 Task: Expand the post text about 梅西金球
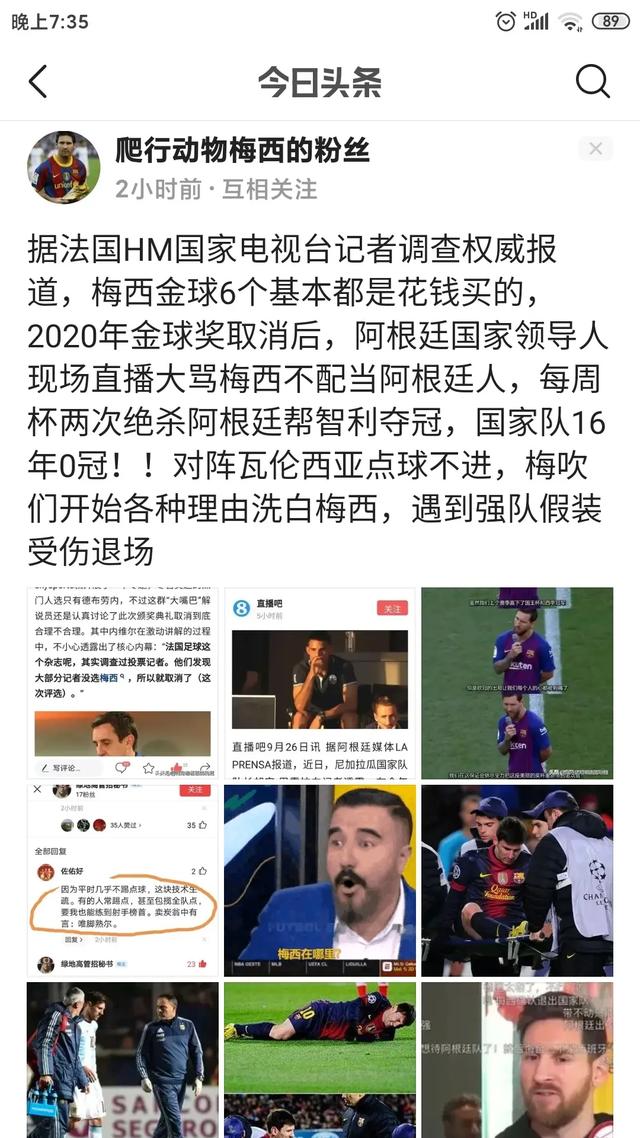coord(318,400)
